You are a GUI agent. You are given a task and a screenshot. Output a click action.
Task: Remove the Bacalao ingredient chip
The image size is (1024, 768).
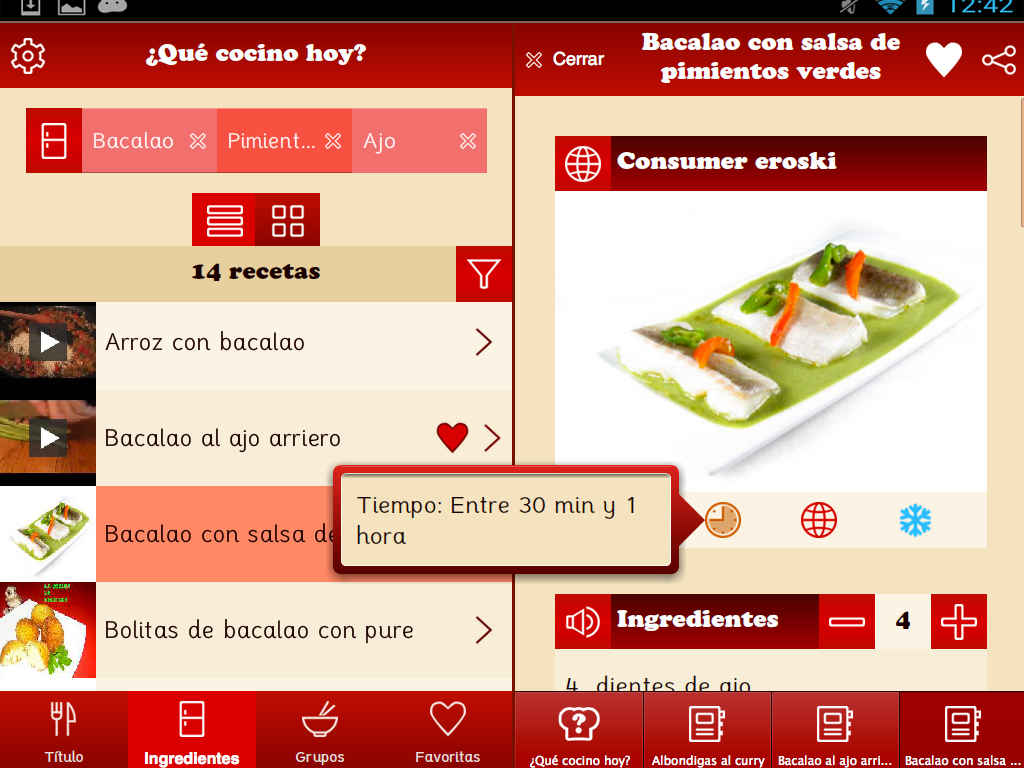198,141
